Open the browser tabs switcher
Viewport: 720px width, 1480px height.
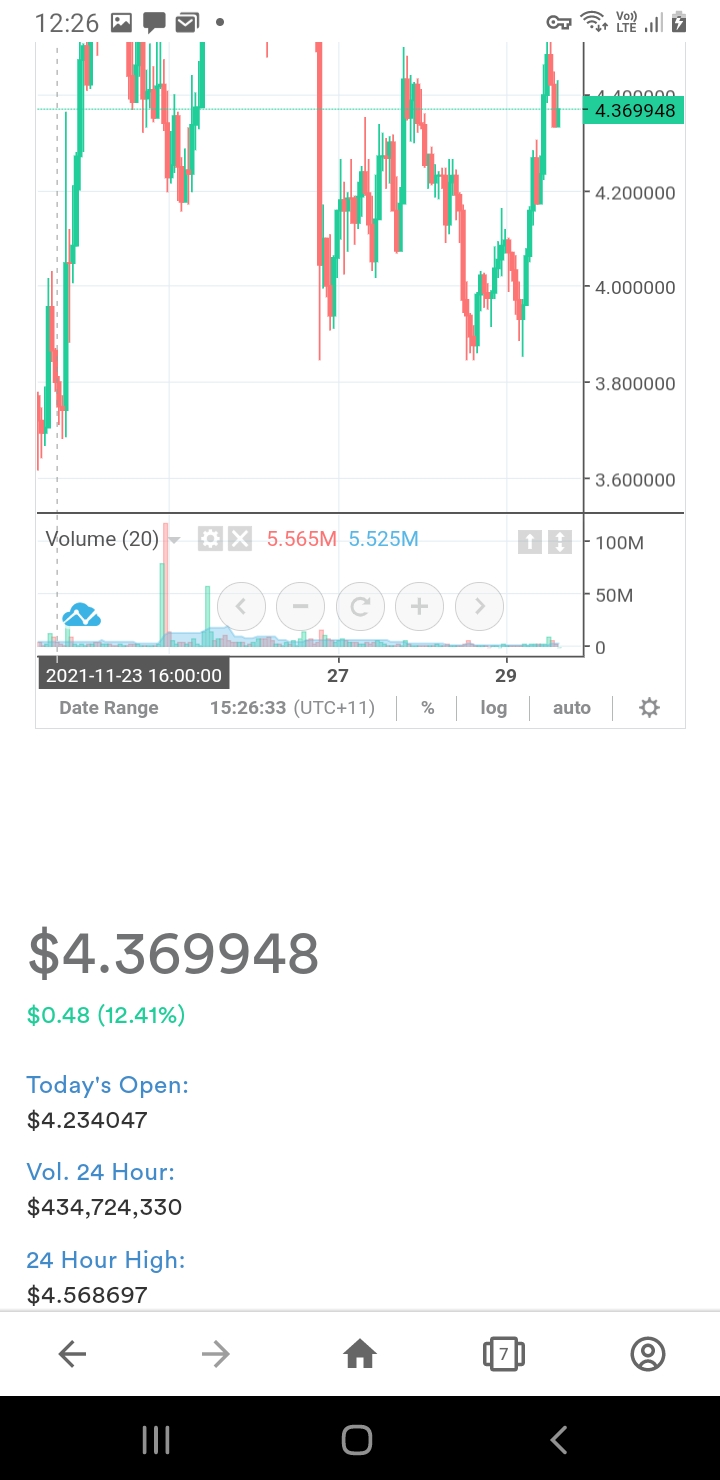click(504, 1354)
